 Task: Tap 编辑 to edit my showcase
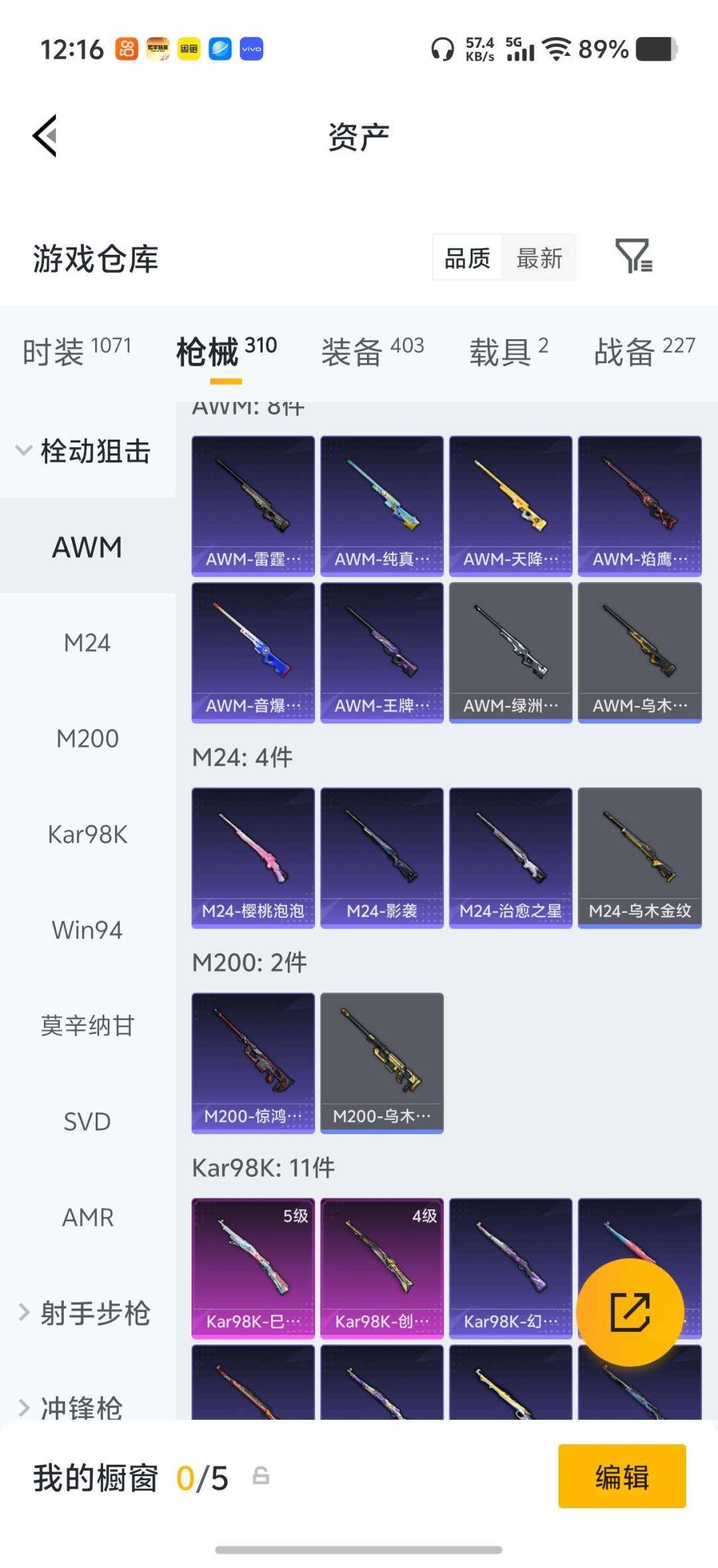pos(622,1477)
